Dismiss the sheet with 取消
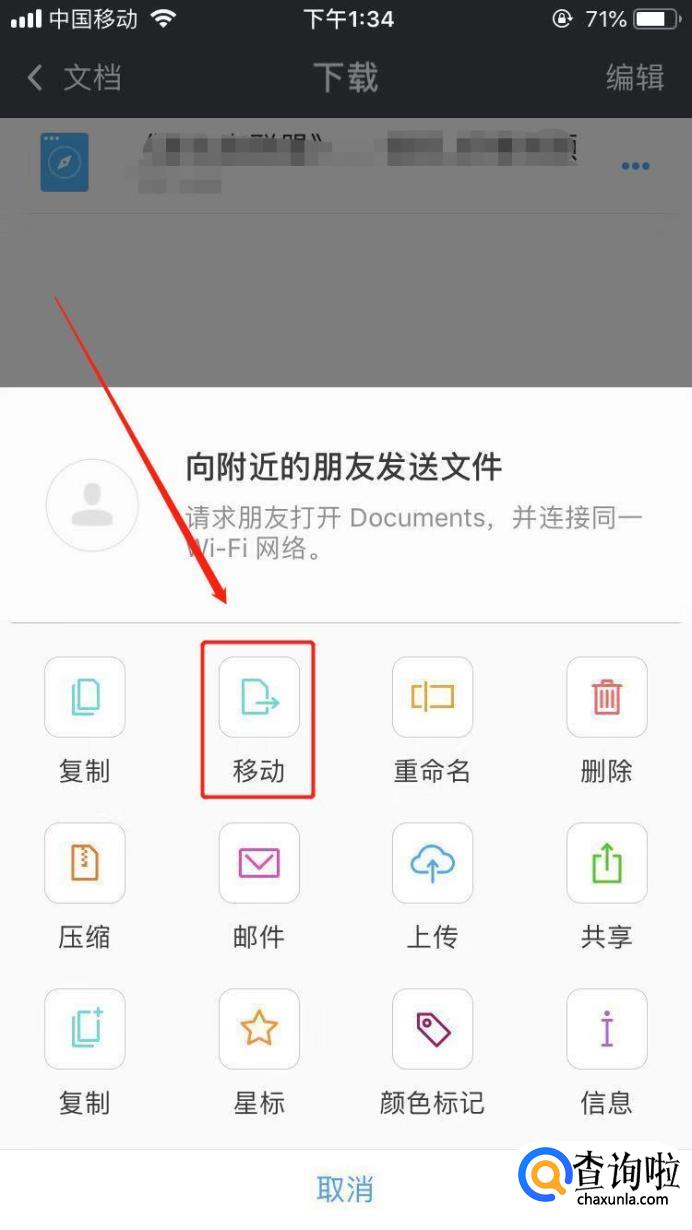The image size is (692, 1230). pos(345,1189)
